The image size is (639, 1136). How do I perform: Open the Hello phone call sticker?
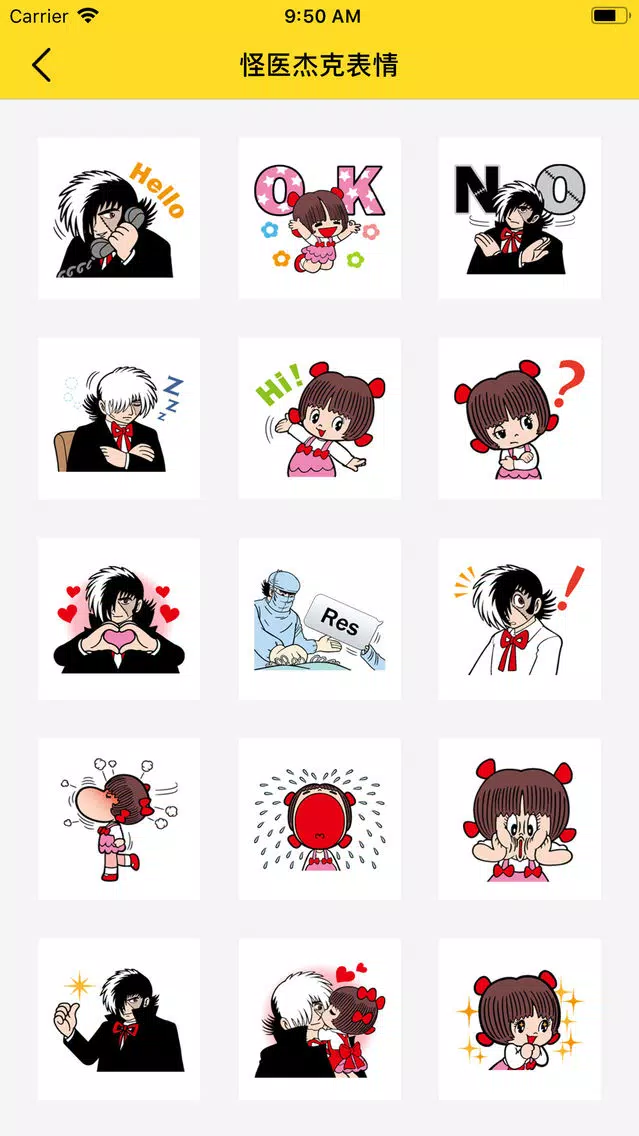[x=119, y=218]
